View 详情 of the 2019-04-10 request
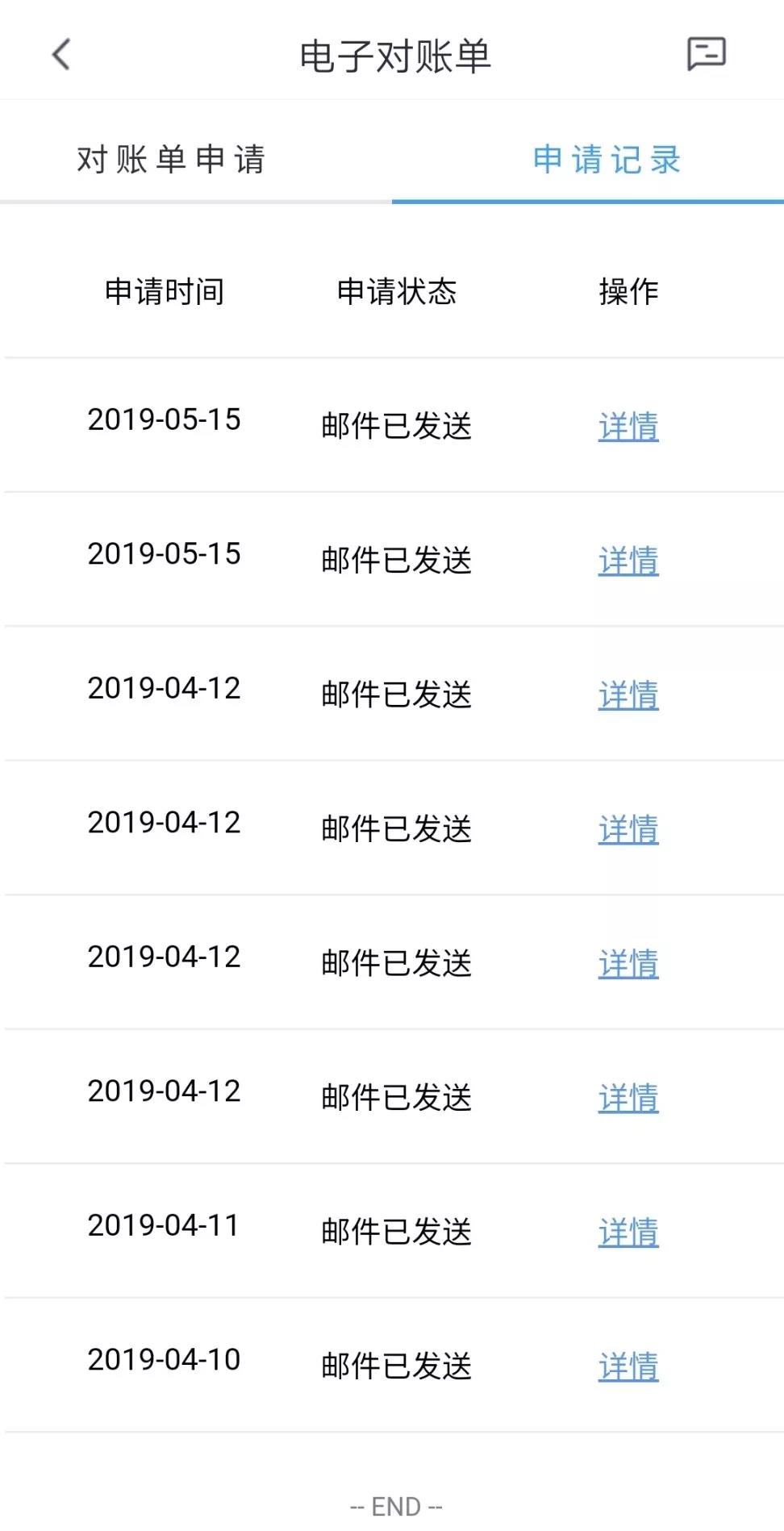784x1531 pixels. click(628, 1366)
